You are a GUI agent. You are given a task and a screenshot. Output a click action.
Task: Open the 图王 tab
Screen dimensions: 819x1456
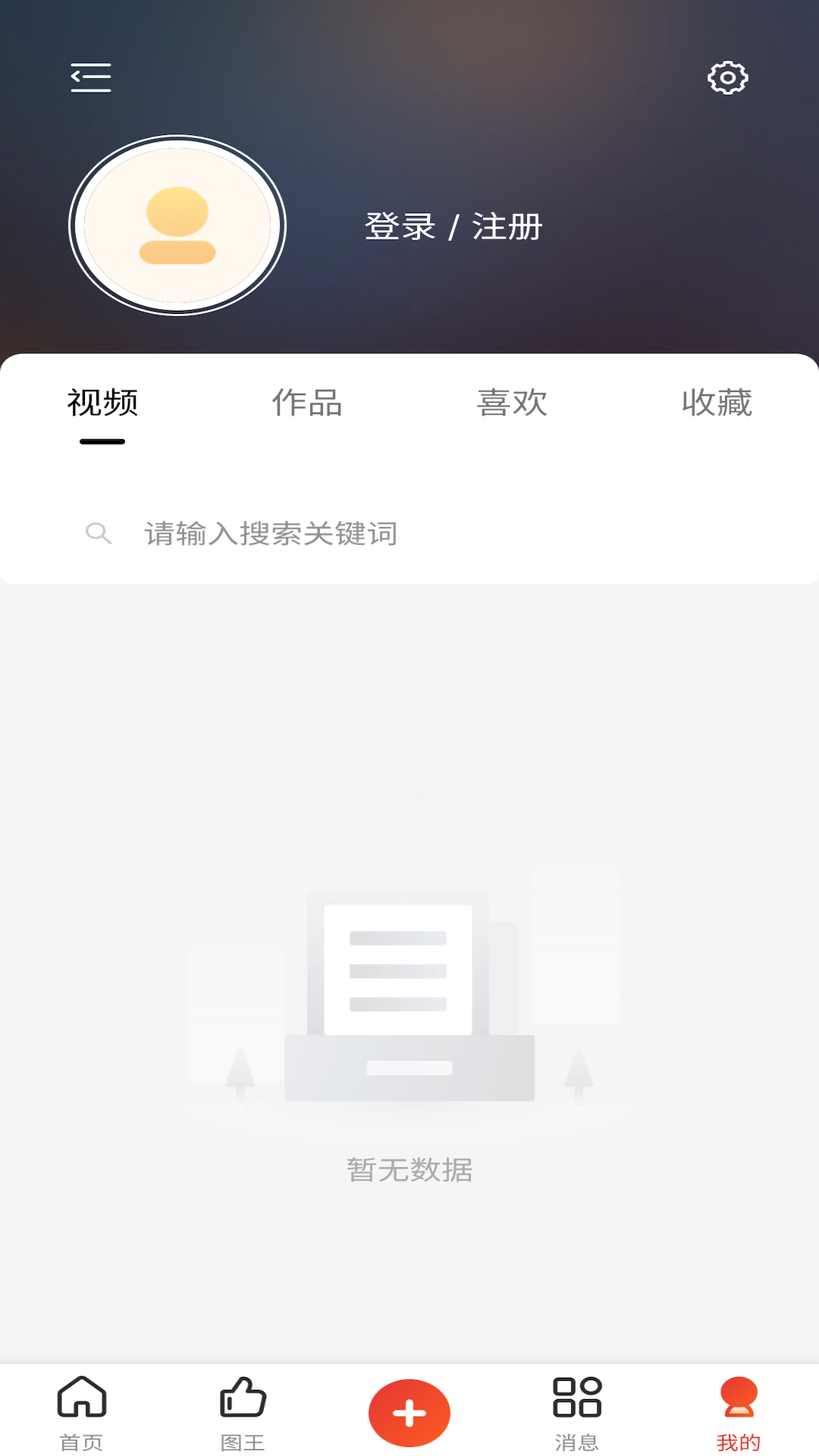(243, 1412)
